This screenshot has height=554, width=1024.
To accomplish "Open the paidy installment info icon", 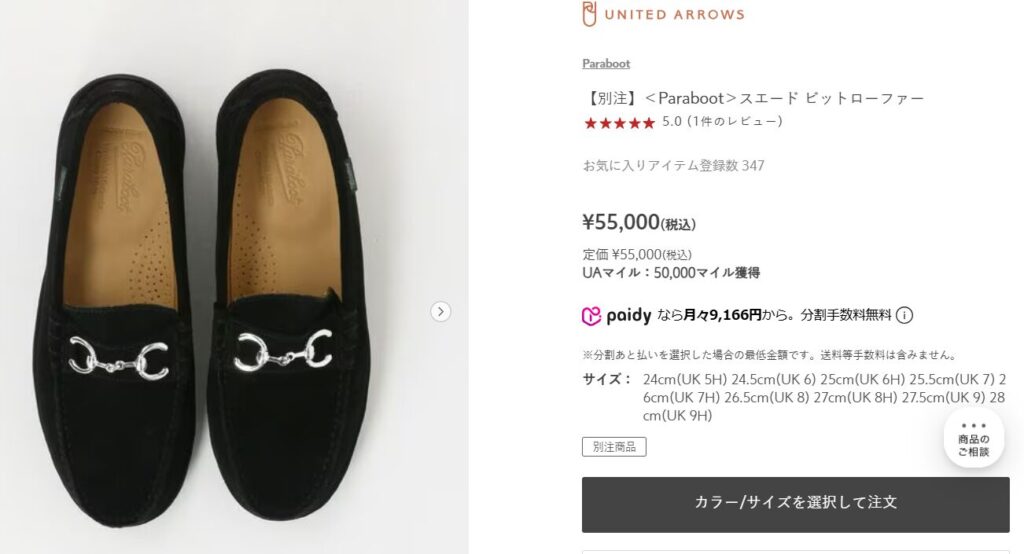I will (x=904, y=315).
